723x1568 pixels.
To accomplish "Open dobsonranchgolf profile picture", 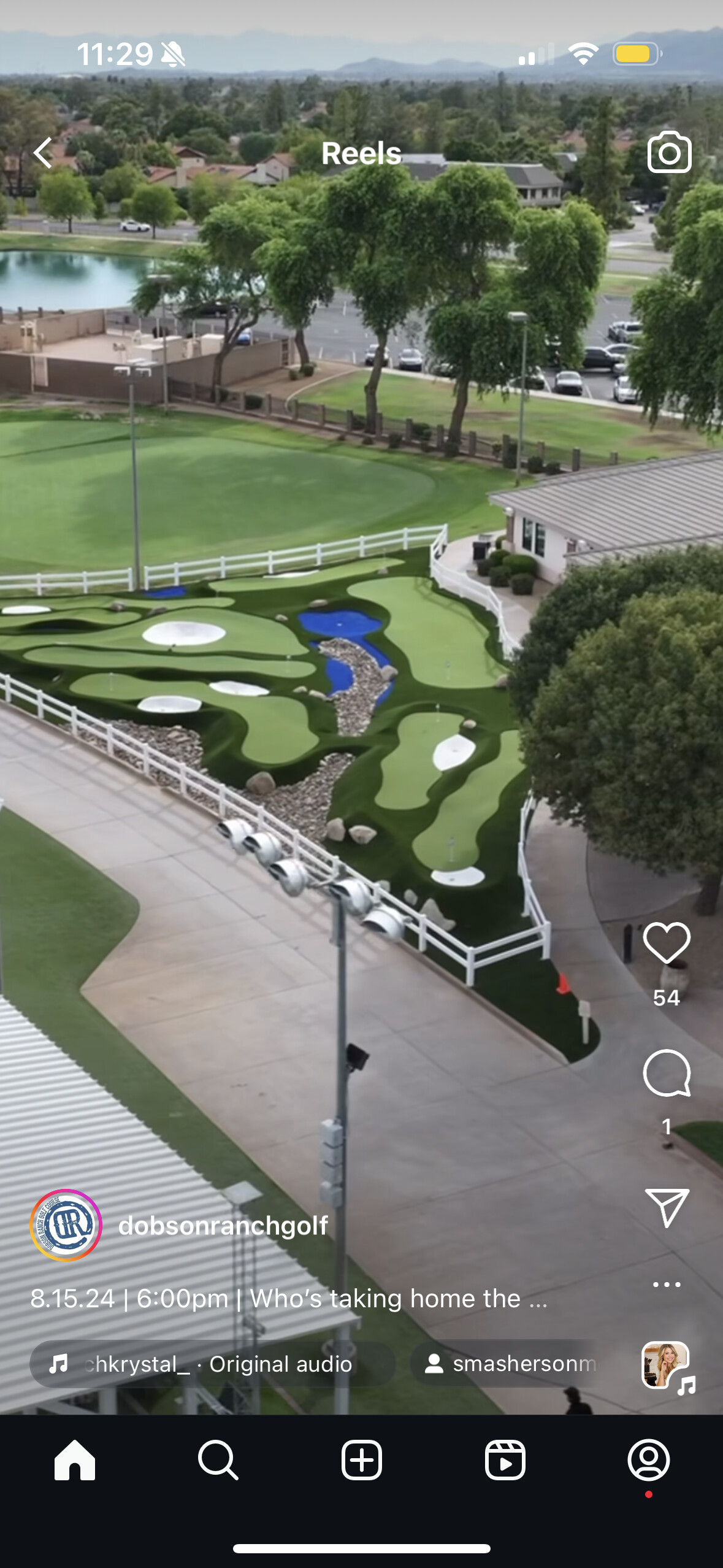I will pos(66,1225).
